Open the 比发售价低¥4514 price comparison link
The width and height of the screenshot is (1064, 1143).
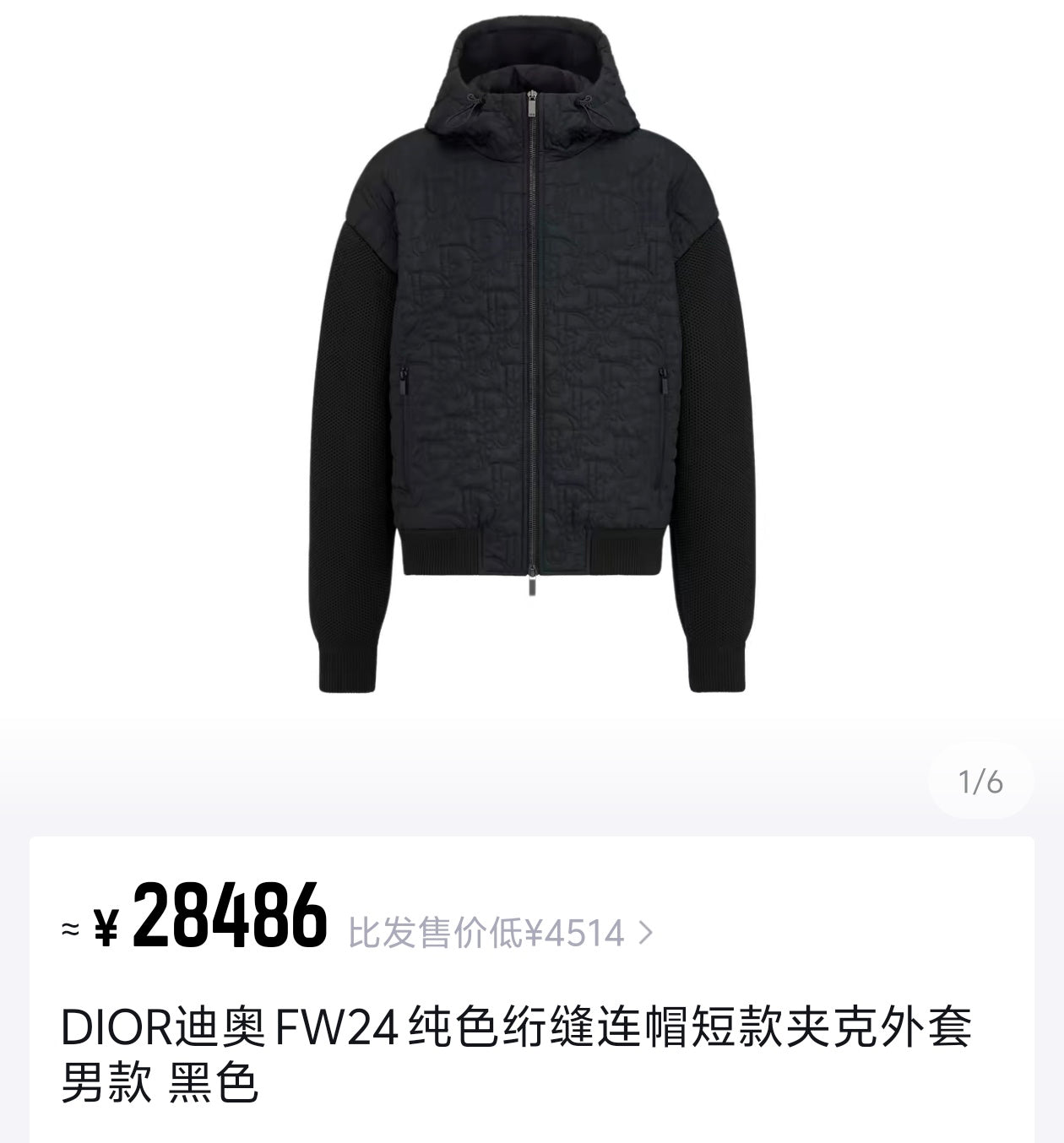[500, 933]
